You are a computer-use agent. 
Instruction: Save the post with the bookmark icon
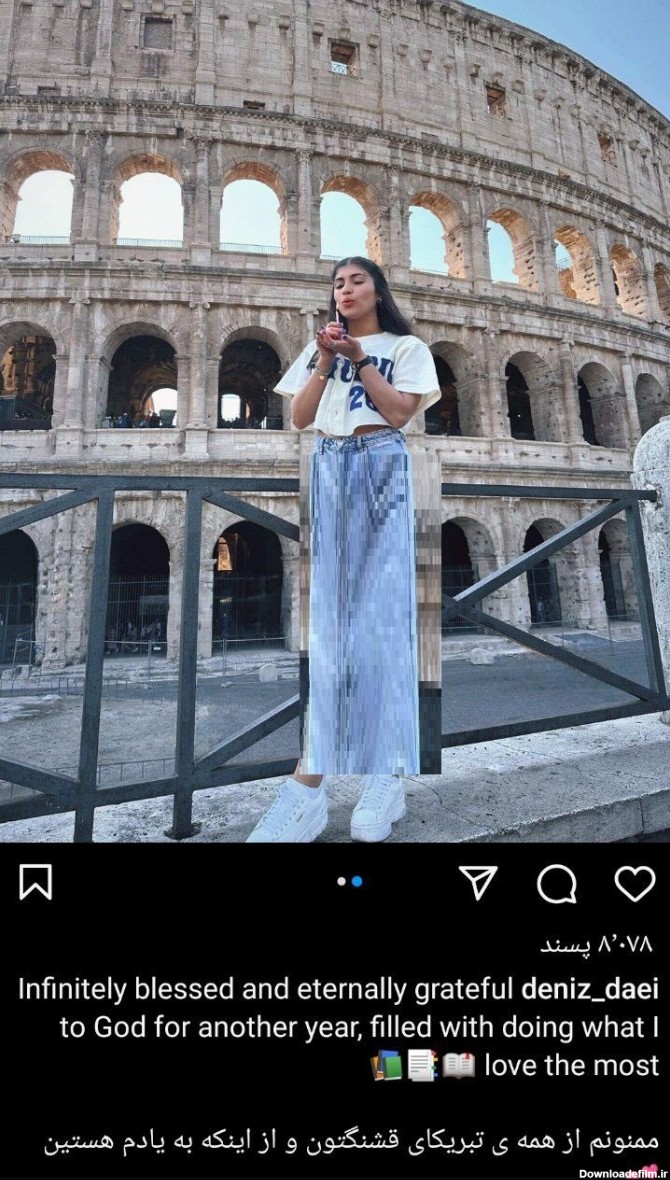(35, 882)
